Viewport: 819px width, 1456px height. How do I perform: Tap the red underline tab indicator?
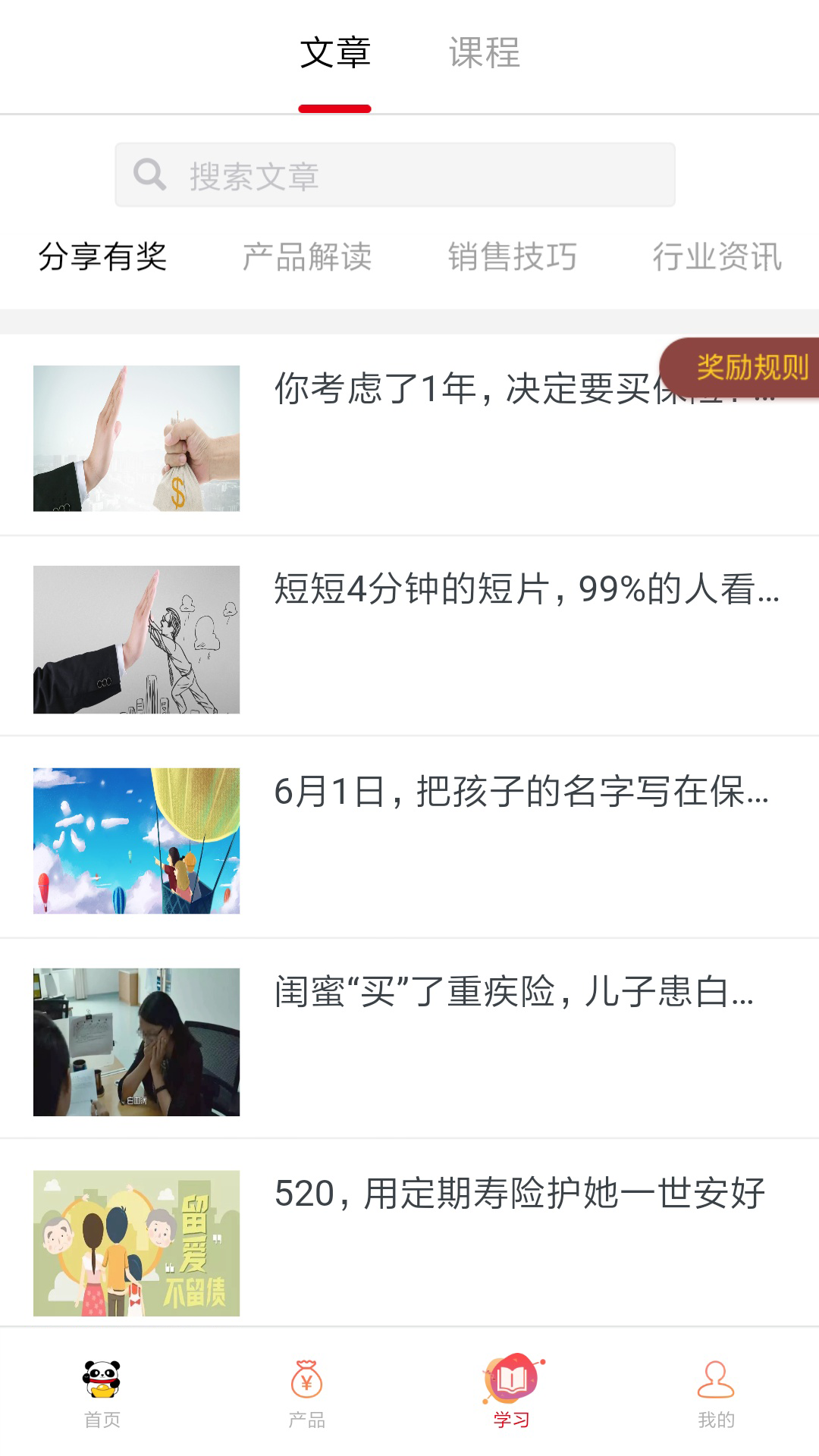pyautogui.click(x=335, y=108)
